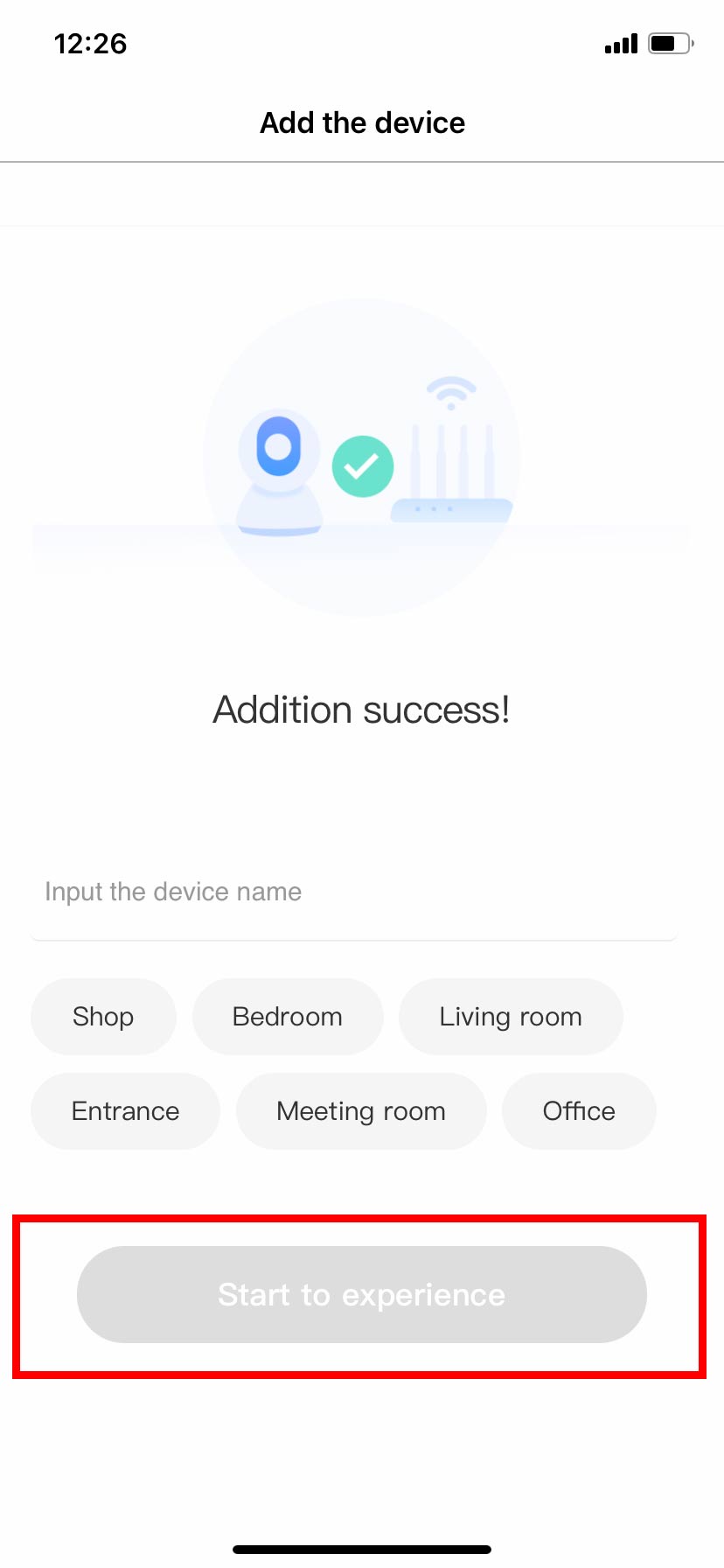
Task: Choose Meeting room as device name
Action: click(361, 1111)
